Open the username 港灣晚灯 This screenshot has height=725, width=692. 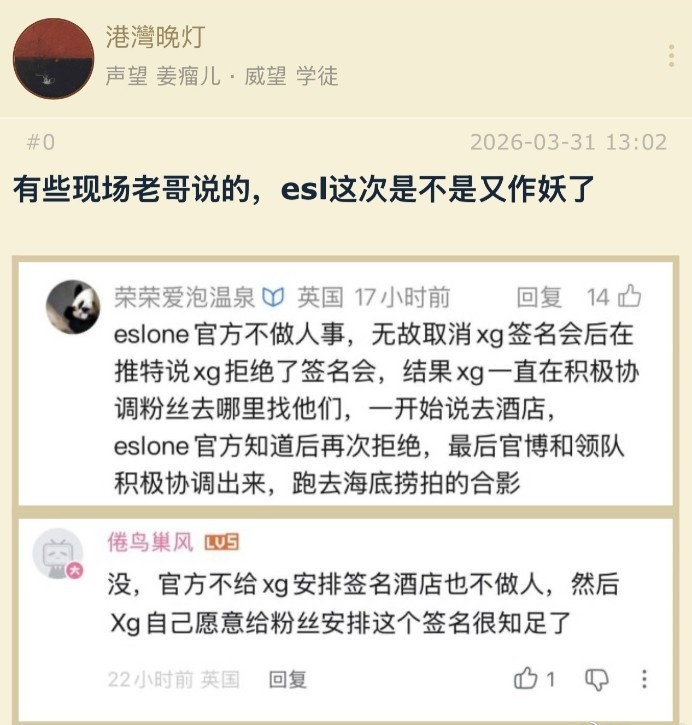(155, 37)
